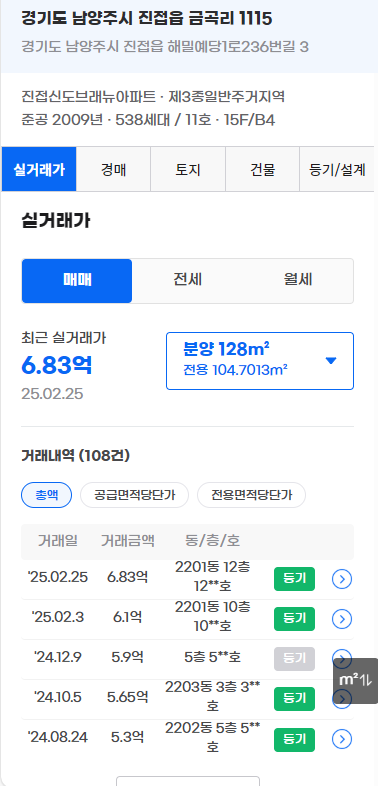Show 월세 transactions

(298, 281)
